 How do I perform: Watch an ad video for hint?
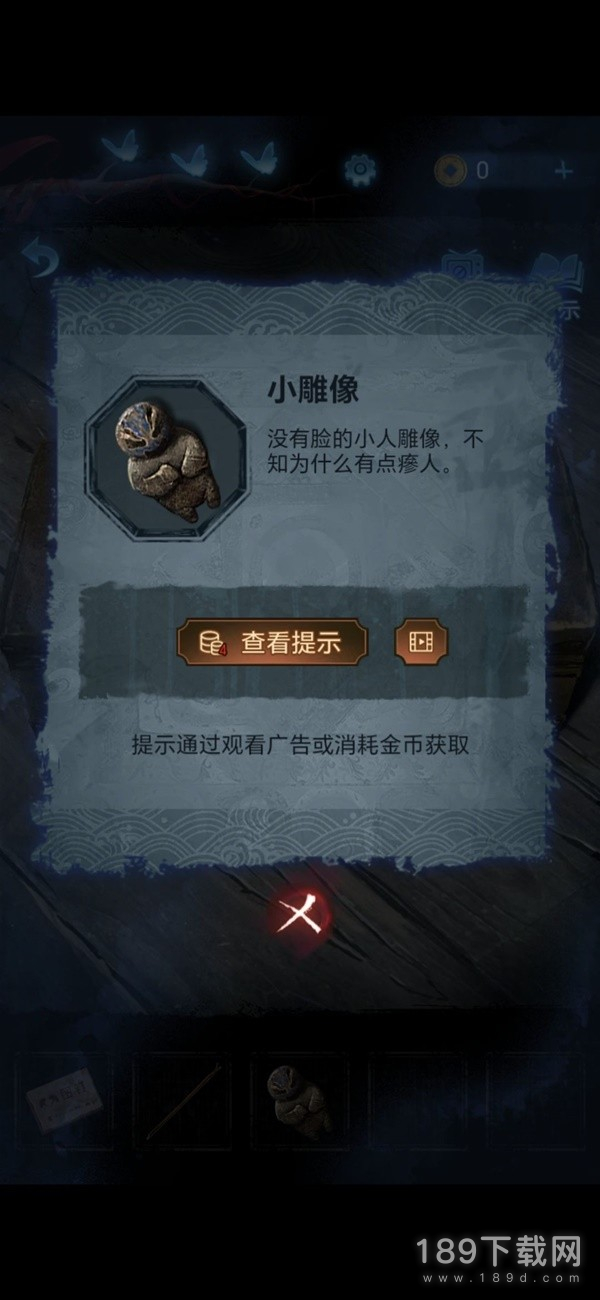coord(422,641)
